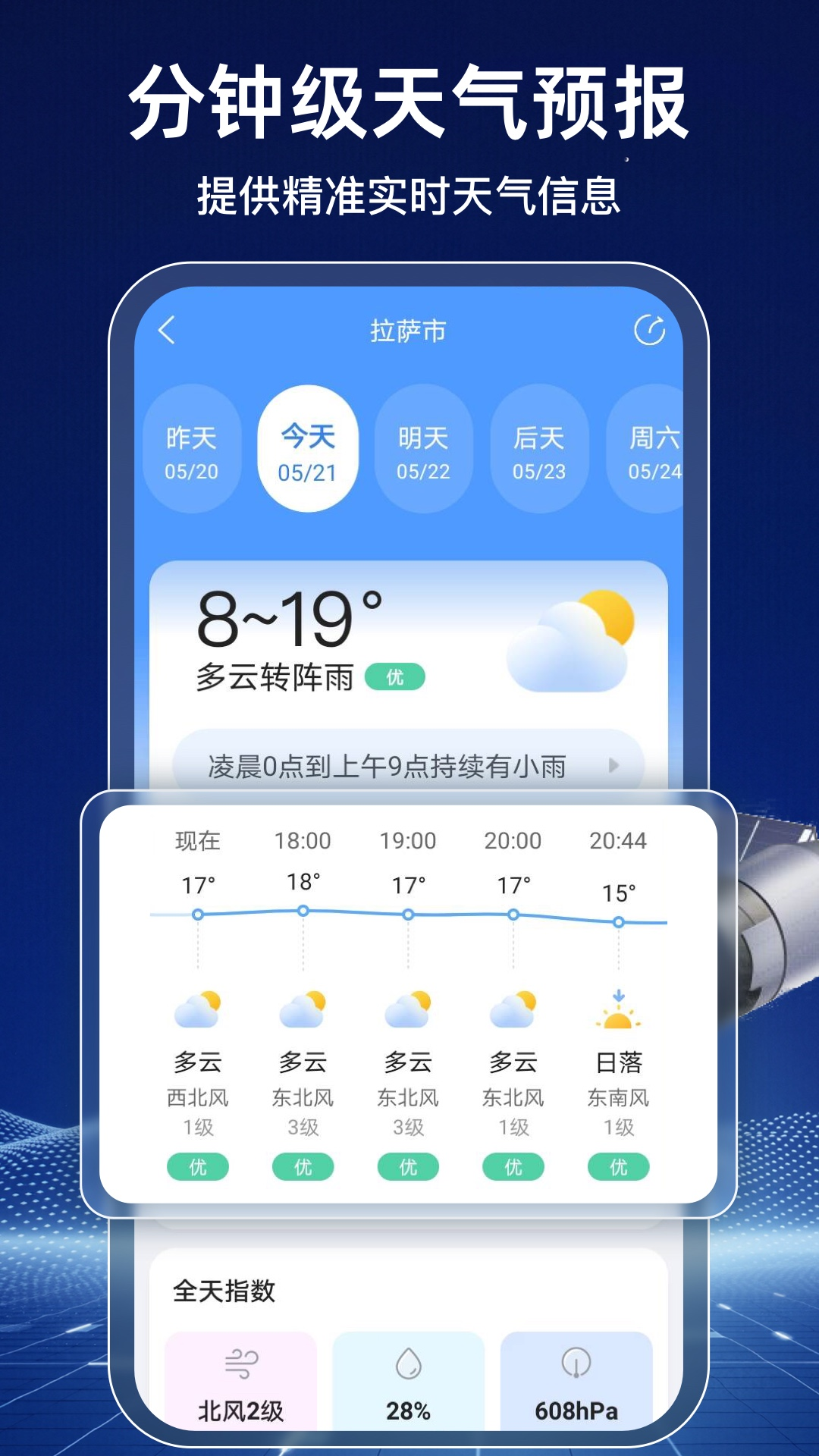Image resolution: width=819 pixels, height=1456 pixels.
Task: Toggle the 优 air quality badge near 多云转阵雨
Action: click(x=394, y=677)
